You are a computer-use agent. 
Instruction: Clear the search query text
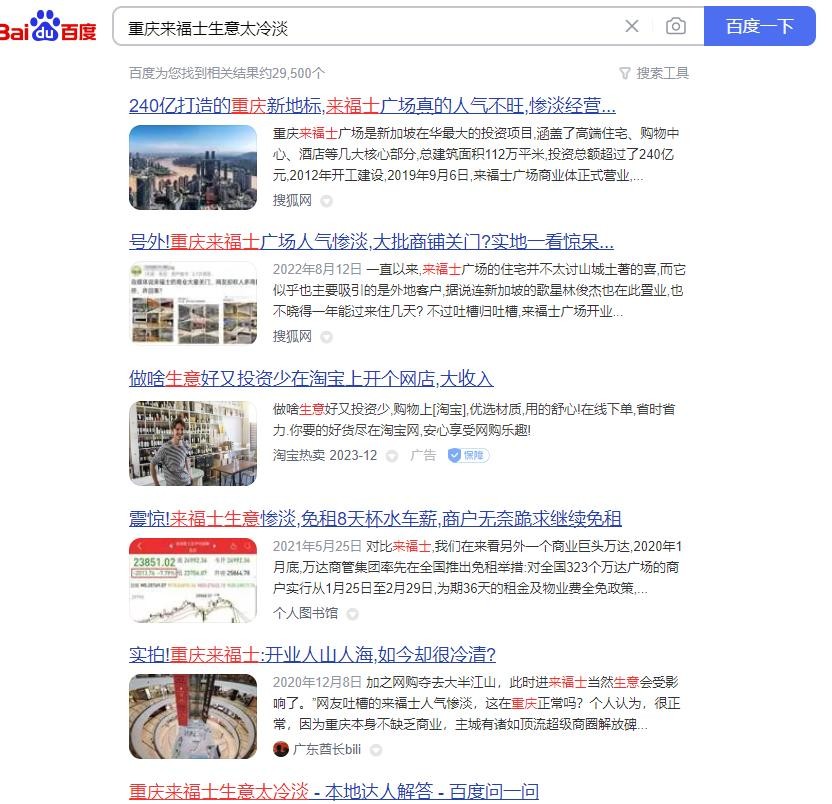point(632,26)
